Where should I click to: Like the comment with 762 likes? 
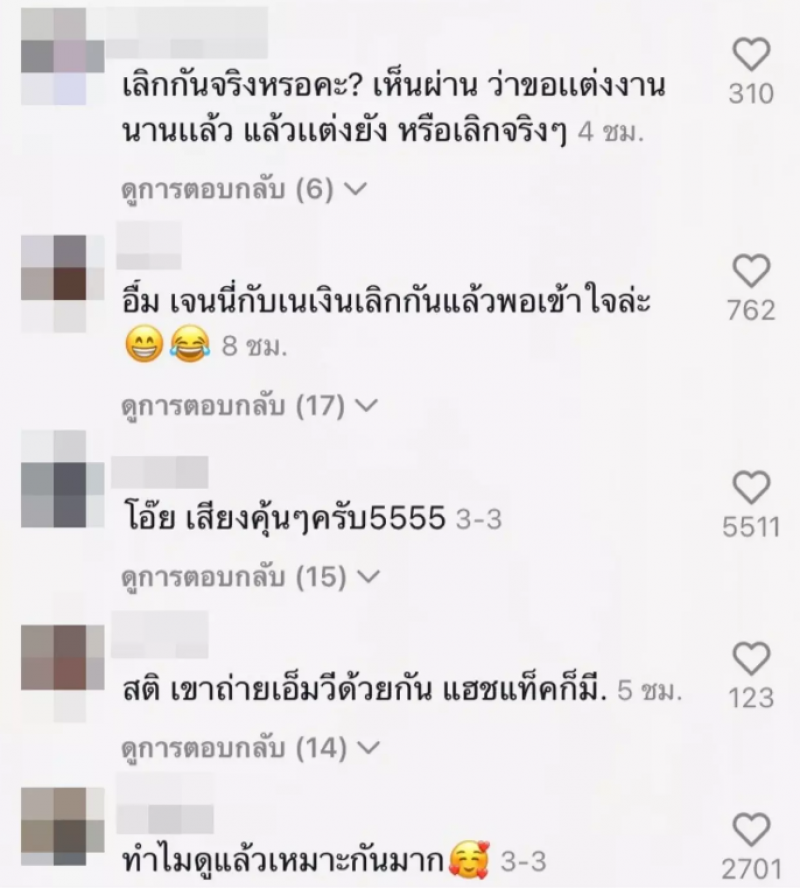coord(751,270)
